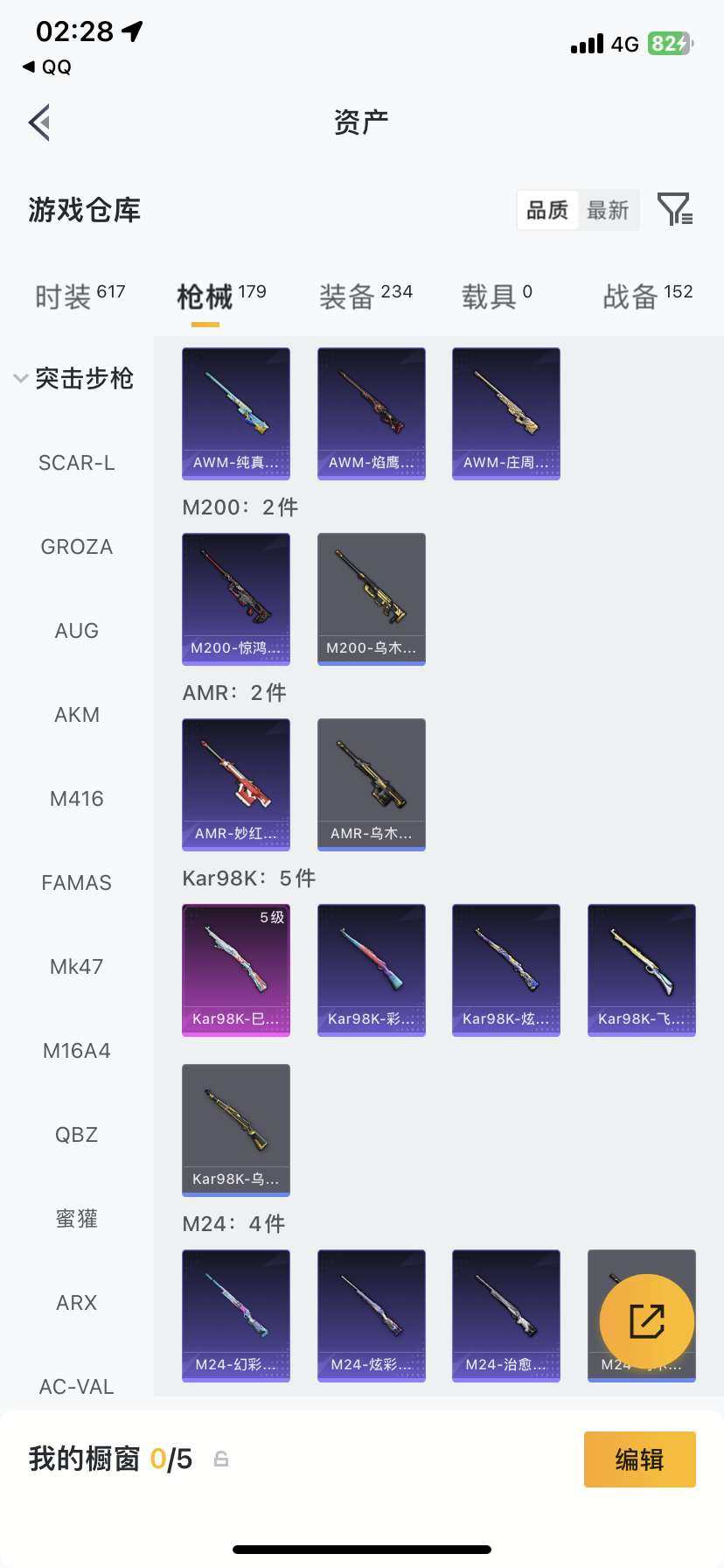This screenshot has height=1568, width=724.
Task: Select GROZA in the side list
Action: point(77,547)
